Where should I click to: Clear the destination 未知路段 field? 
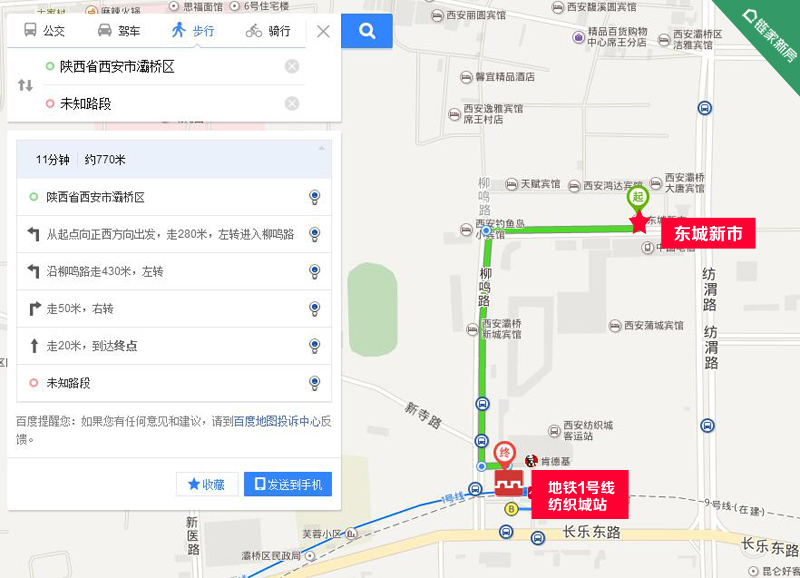click(x=292, y=103)
